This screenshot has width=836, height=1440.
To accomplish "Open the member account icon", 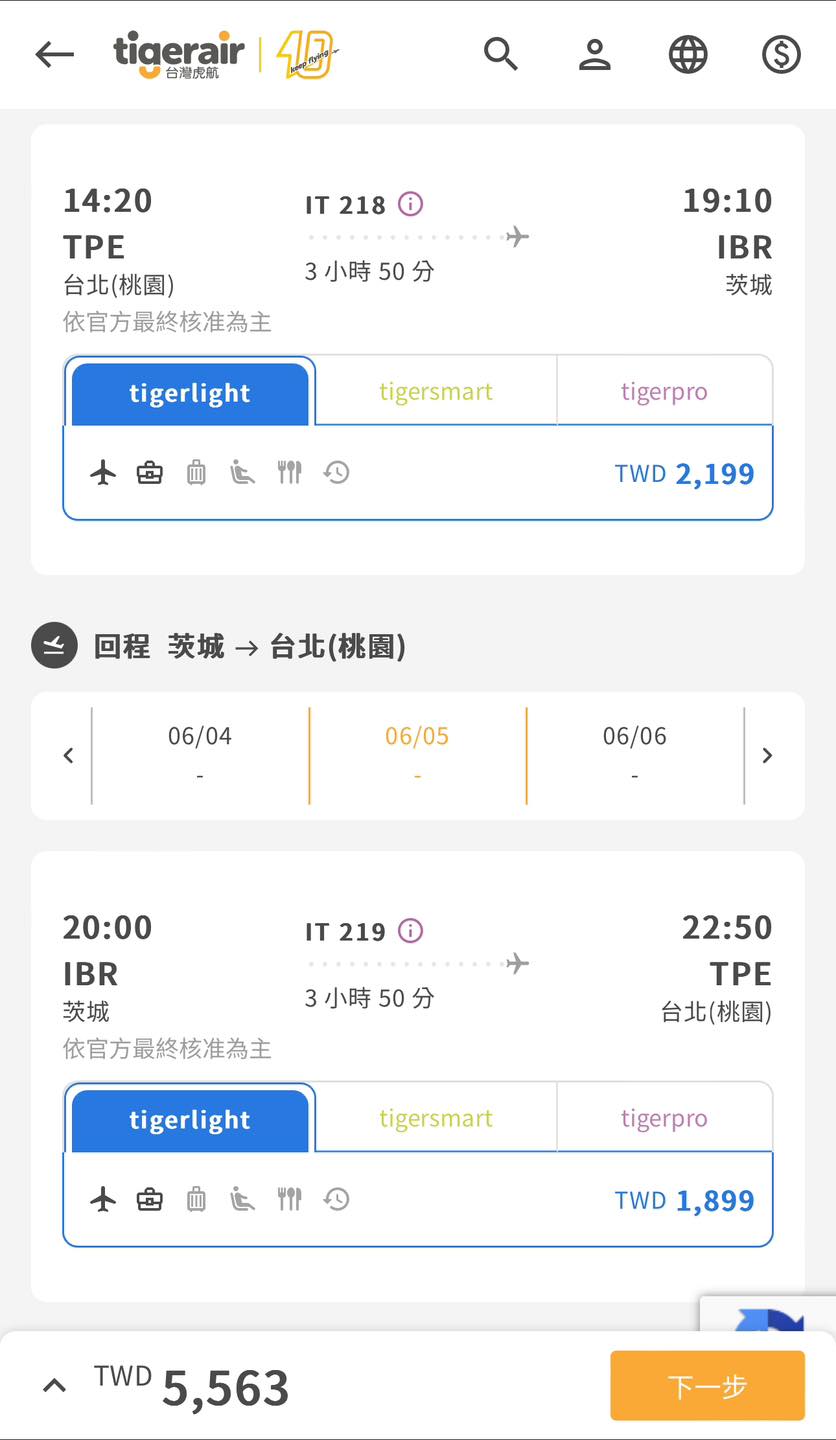I will (x=595, y=54).
